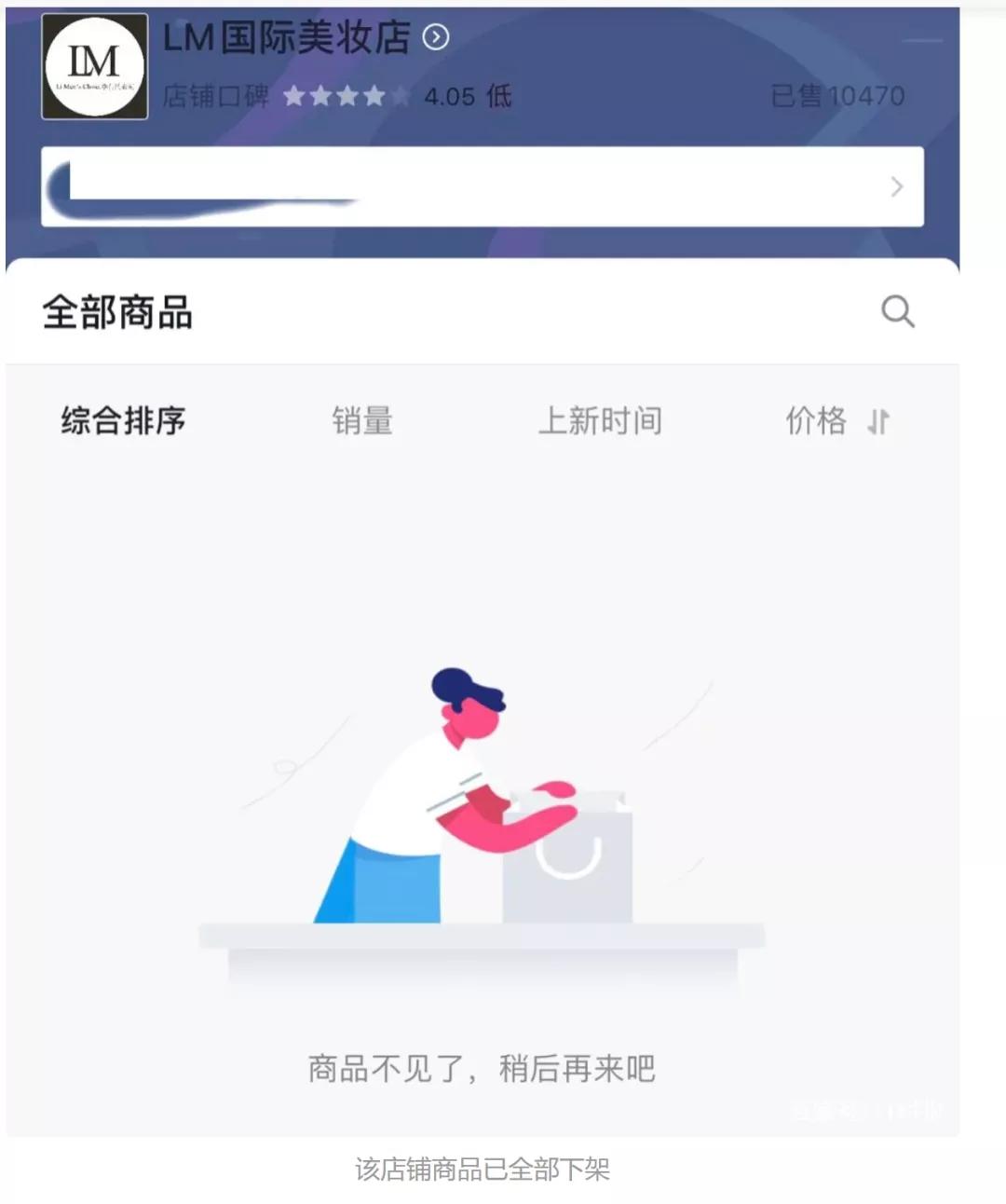Screen dimensions: 1006x1204
Task: Click the fifth half-filled star
Action: 401,96
